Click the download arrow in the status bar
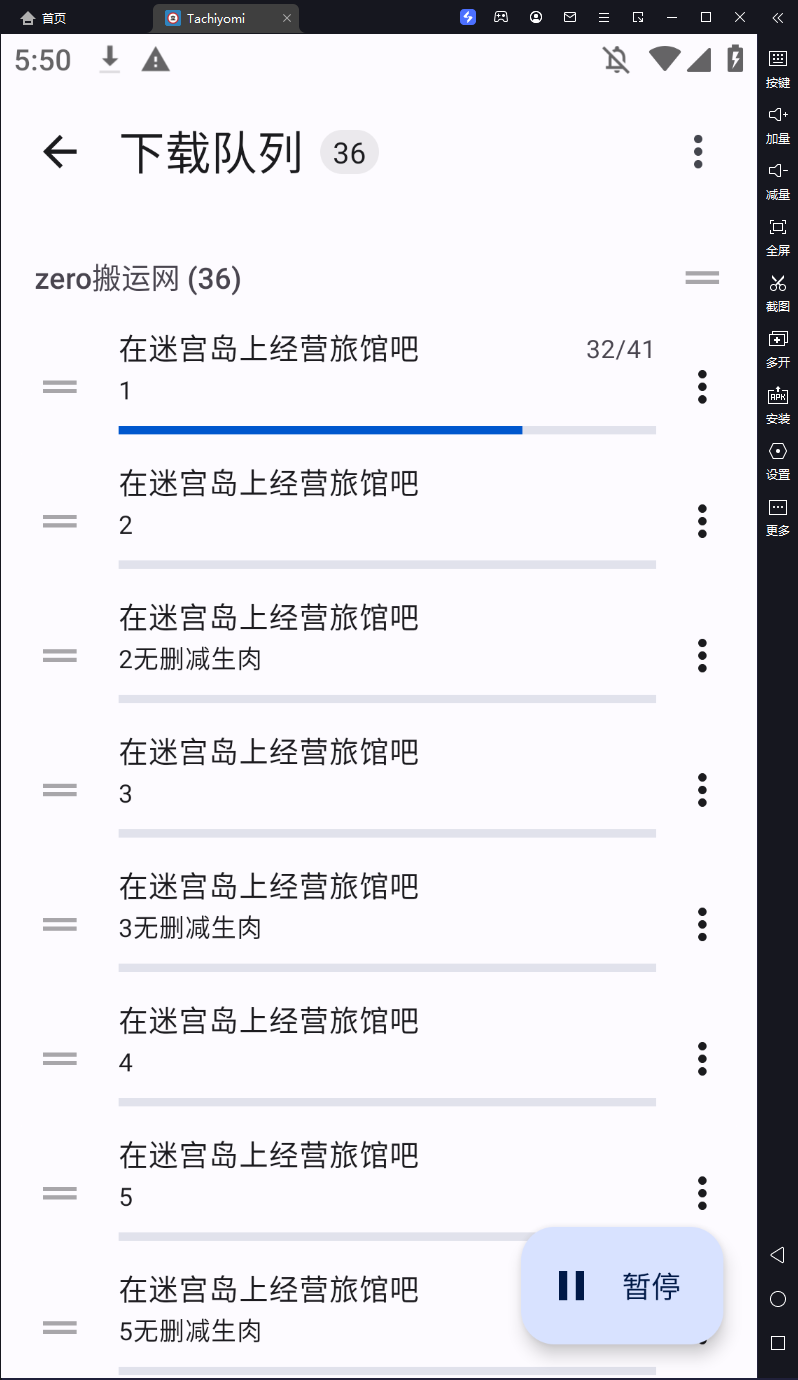798x1380 pixels. tap(109, 59)
